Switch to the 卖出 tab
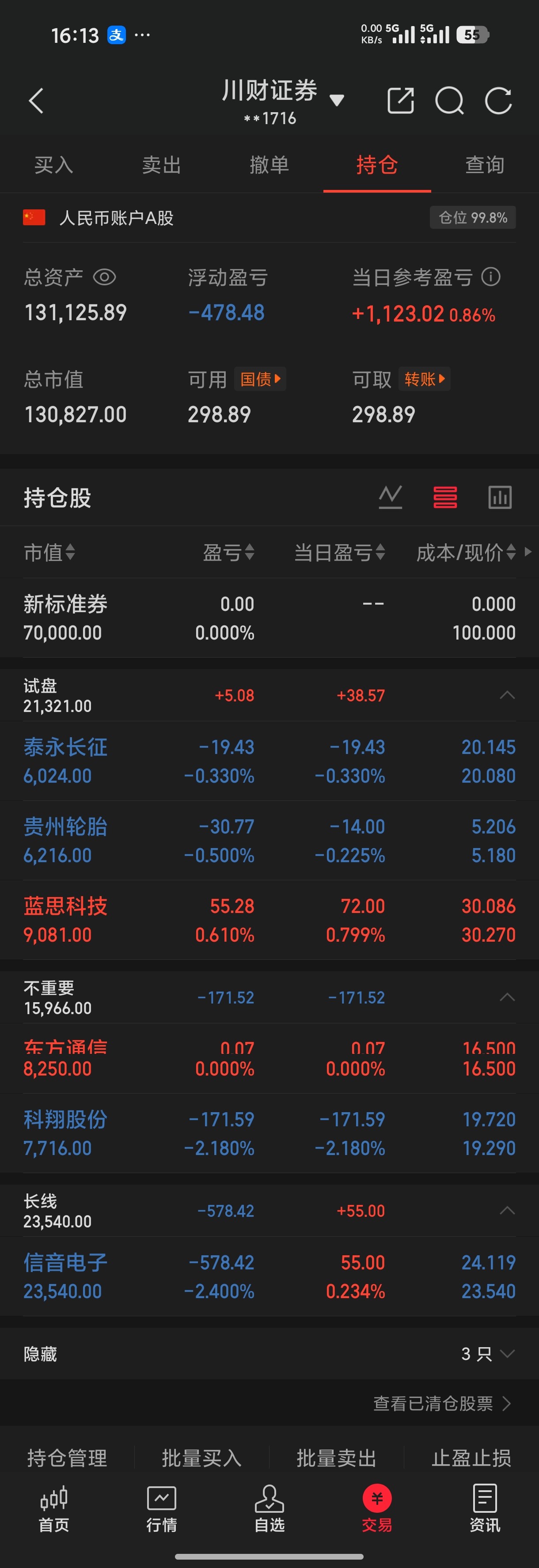The width and height of the screenshot is (539, 1568). 161,165
